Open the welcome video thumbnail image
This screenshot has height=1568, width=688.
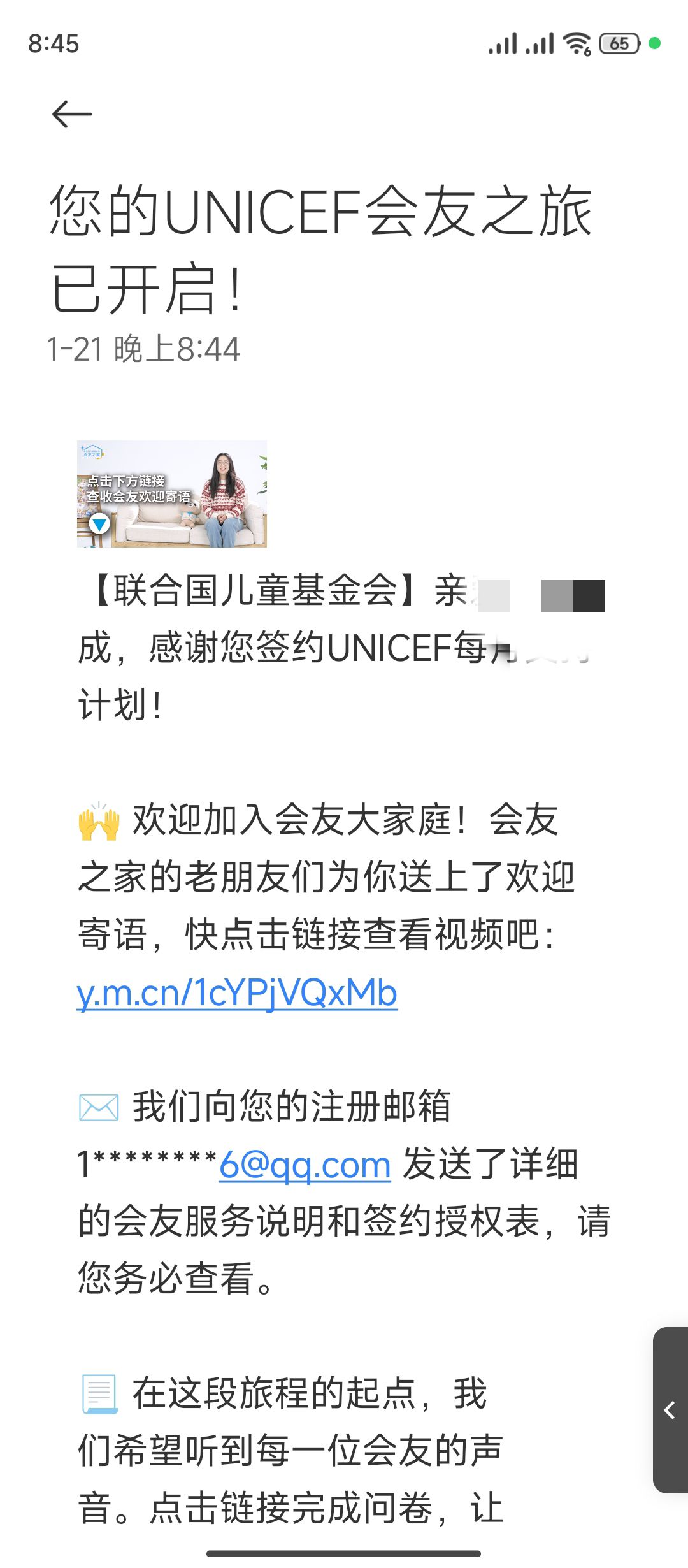(172, 494)
